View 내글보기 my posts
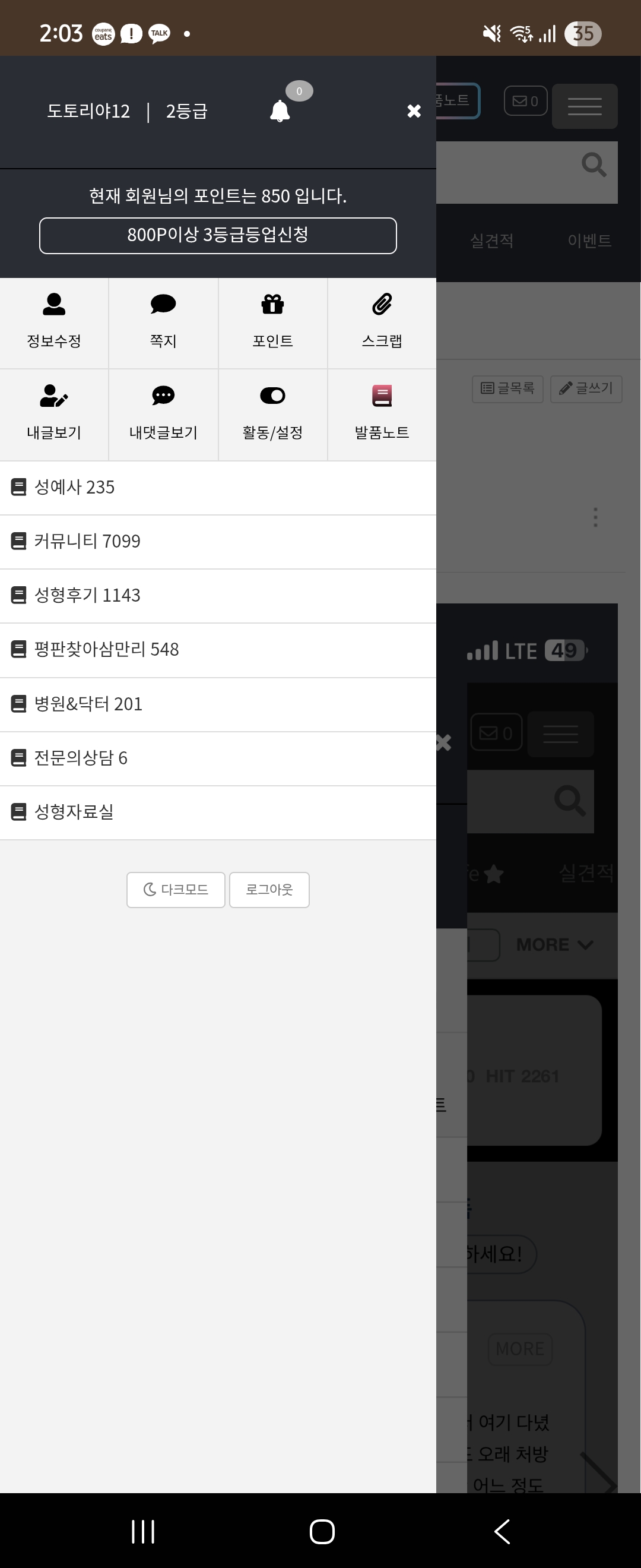 click(54, 414)
